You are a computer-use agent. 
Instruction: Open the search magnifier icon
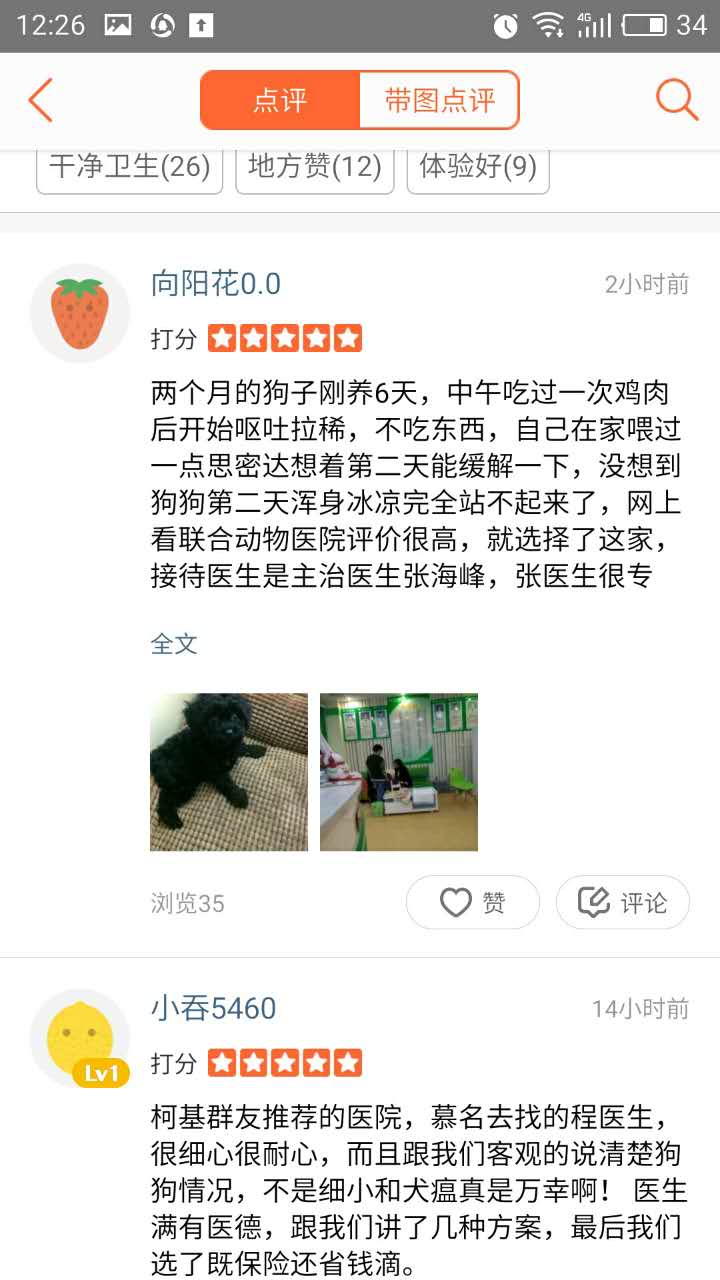pyautogui.click(x=677, y=100)
